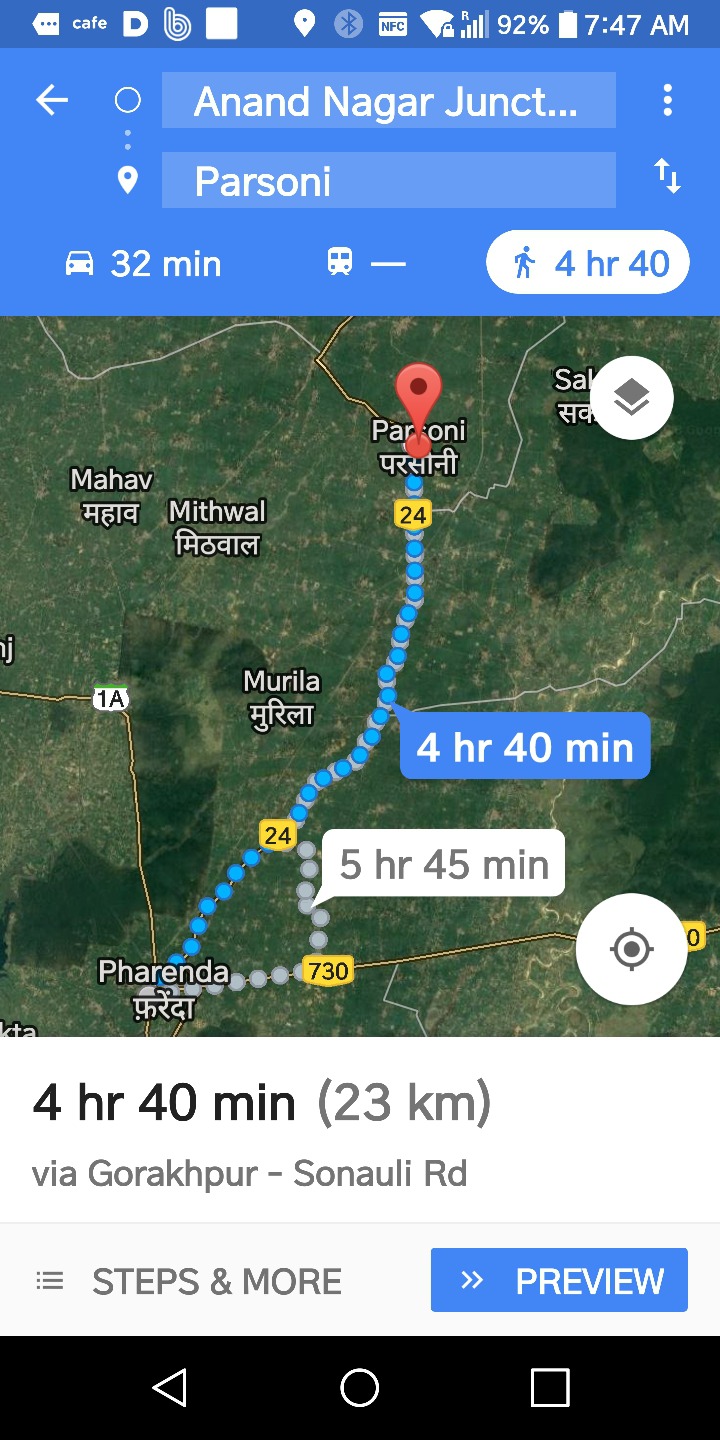Start the route preview
The width and height of the screenshot is (720, 1440).
559,1280
